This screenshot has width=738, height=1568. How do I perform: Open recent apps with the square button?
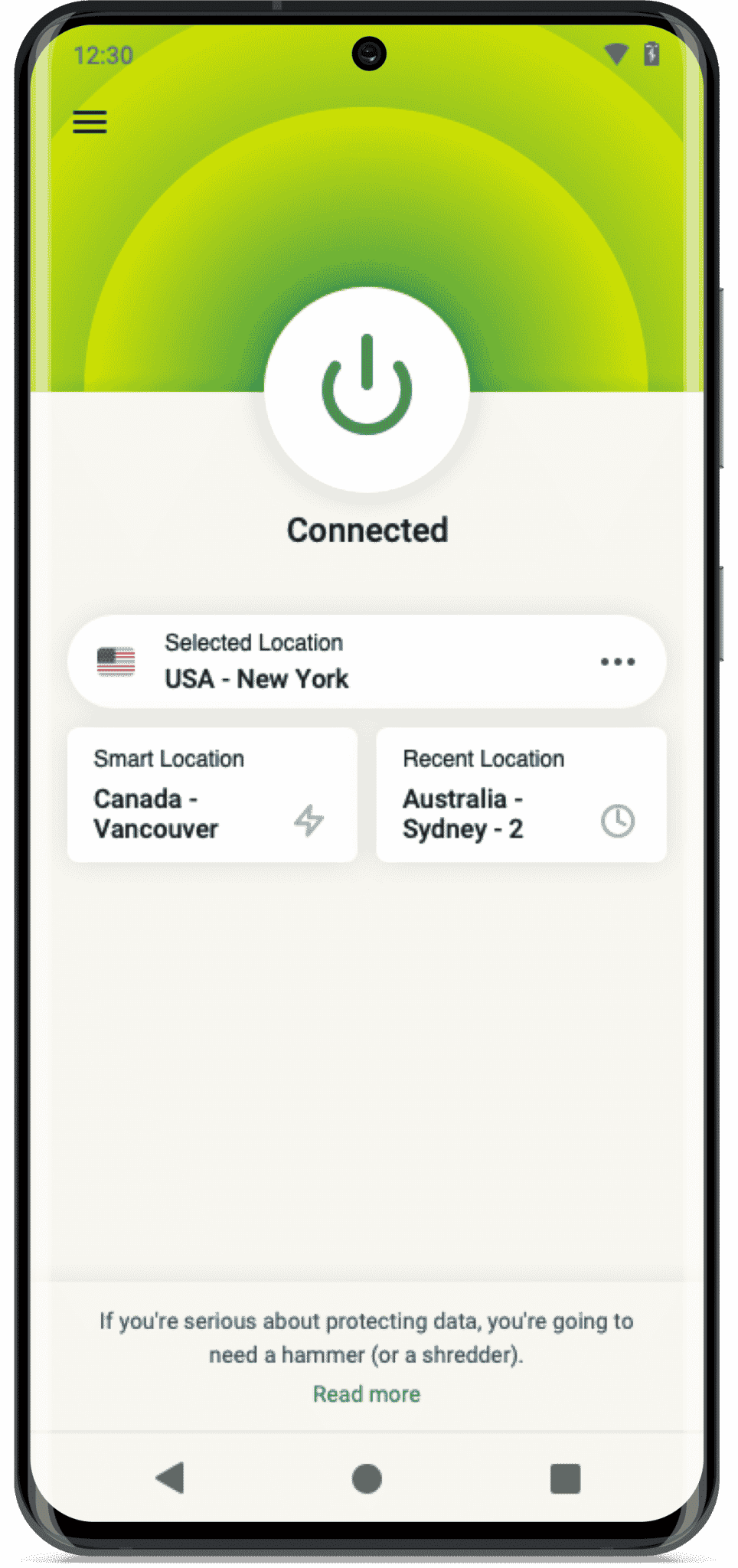click(565, 1478)
